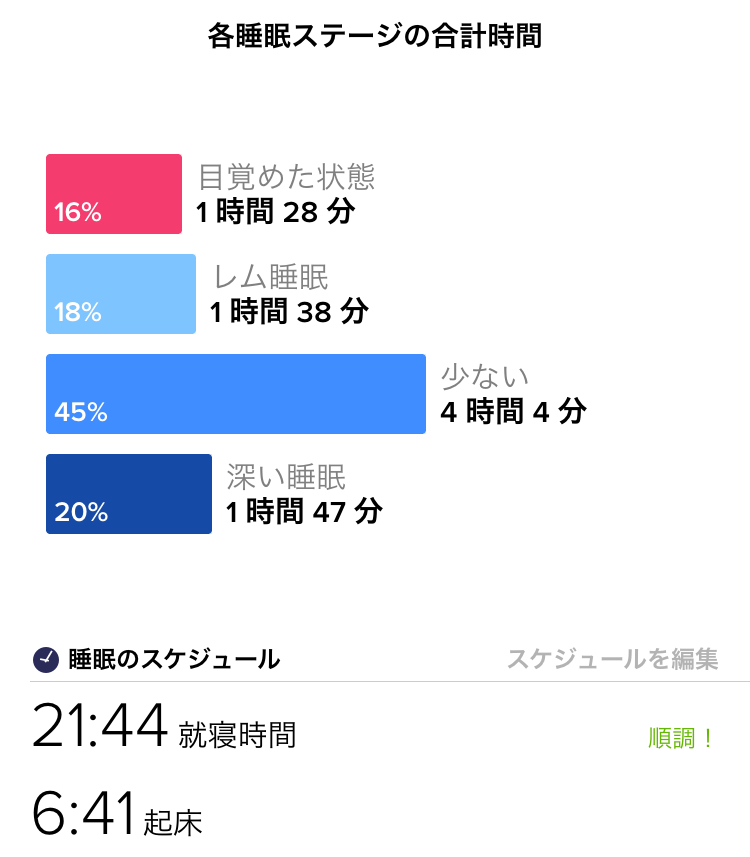Select the 各睡眠ステージの合計時間 title
This screenshot has height=857, width=750.
tap(374, 30)
